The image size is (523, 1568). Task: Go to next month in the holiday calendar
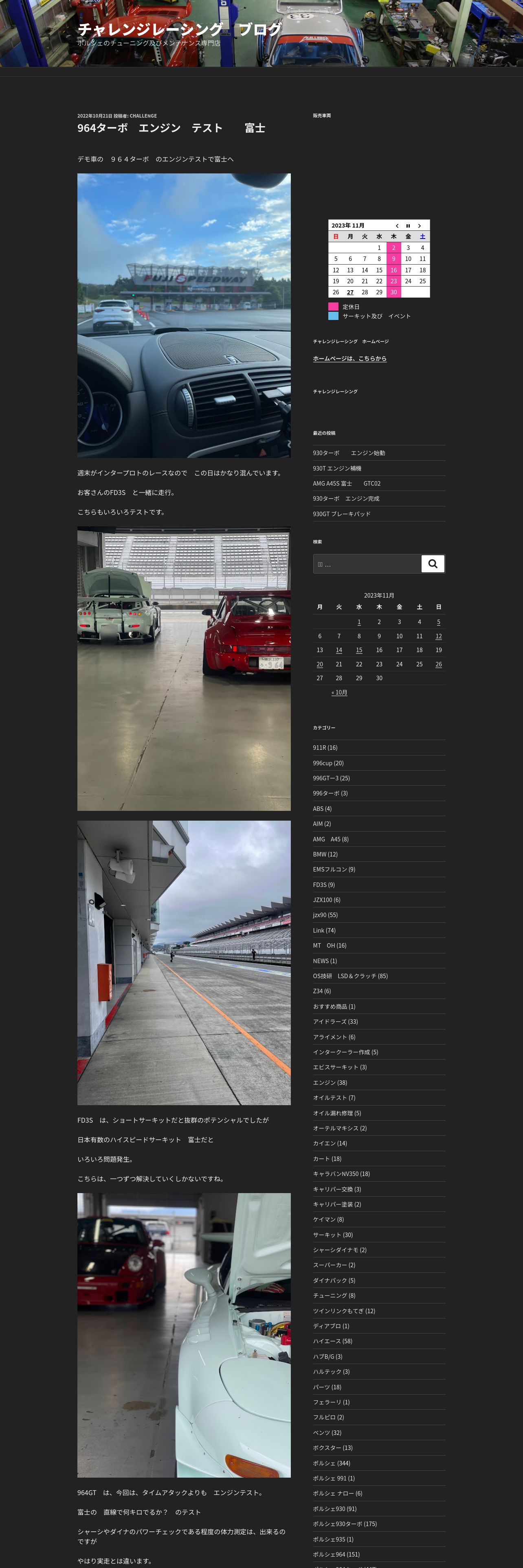click(x=419, y=226)
